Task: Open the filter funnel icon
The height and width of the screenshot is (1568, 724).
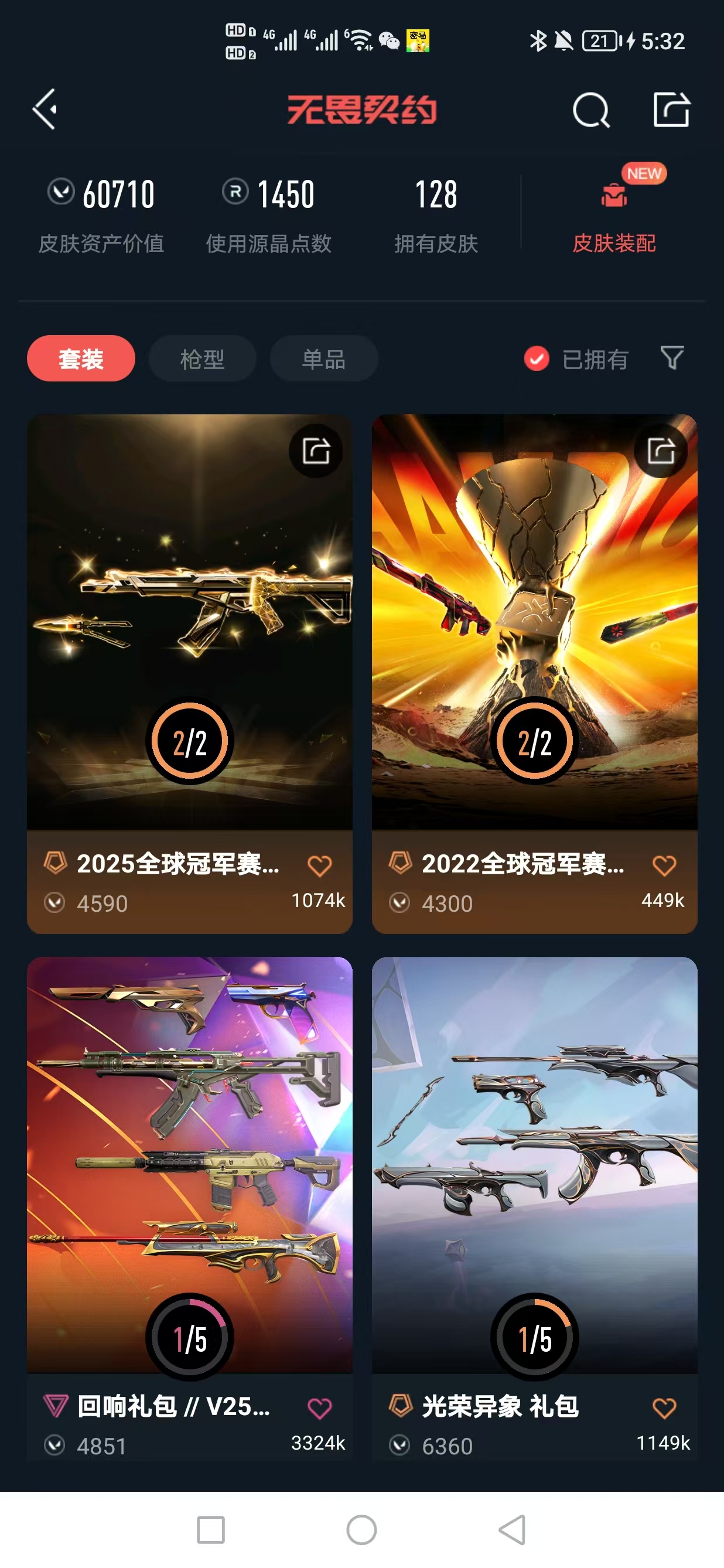Action: [x=672, y=358]
